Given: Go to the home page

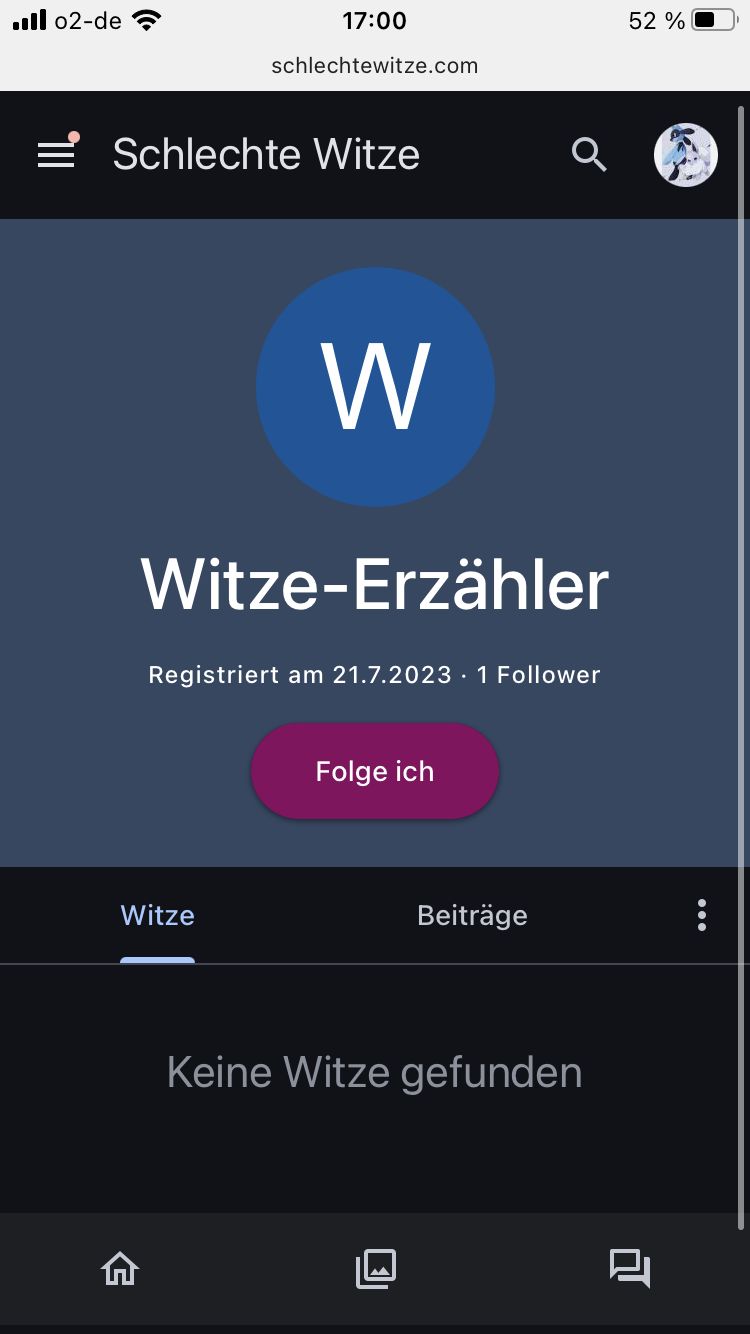Looking at the screenshot, I should point(120,1269).
